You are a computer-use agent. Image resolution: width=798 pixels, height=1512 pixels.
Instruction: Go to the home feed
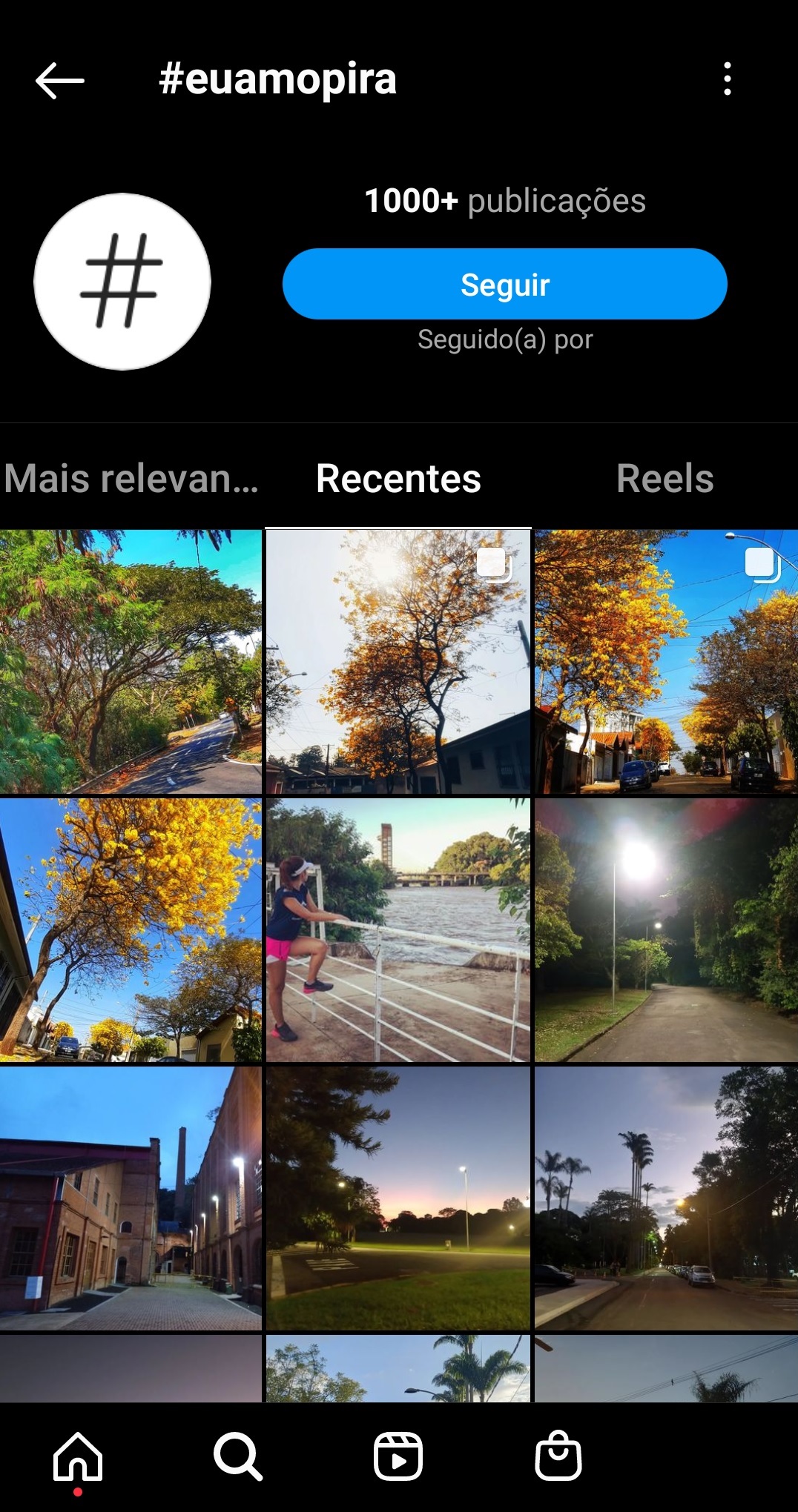tap(78, 1456)
